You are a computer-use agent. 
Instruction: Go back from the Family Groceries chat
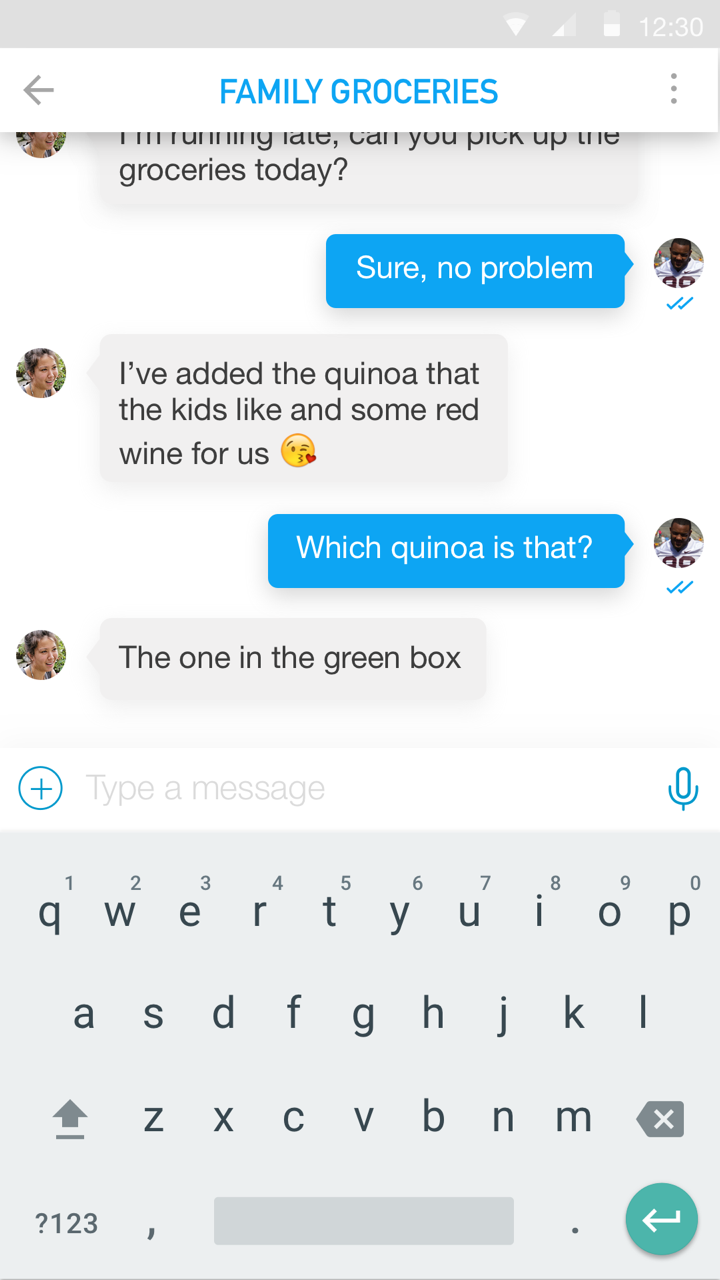38,91
